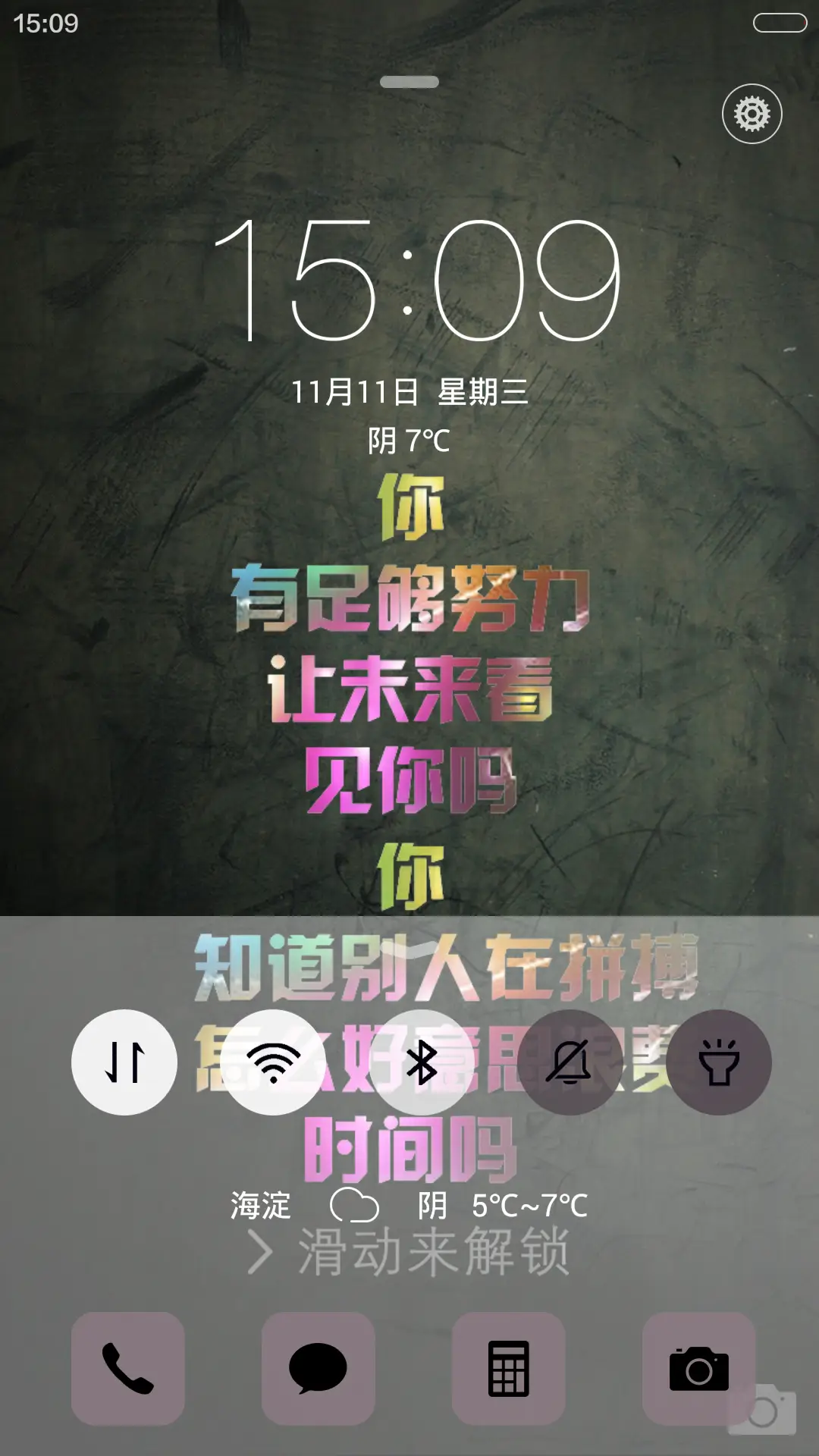Tap the pull-down handle at top center
Viewport: 819px width, 1456px height.
[409, 80]
